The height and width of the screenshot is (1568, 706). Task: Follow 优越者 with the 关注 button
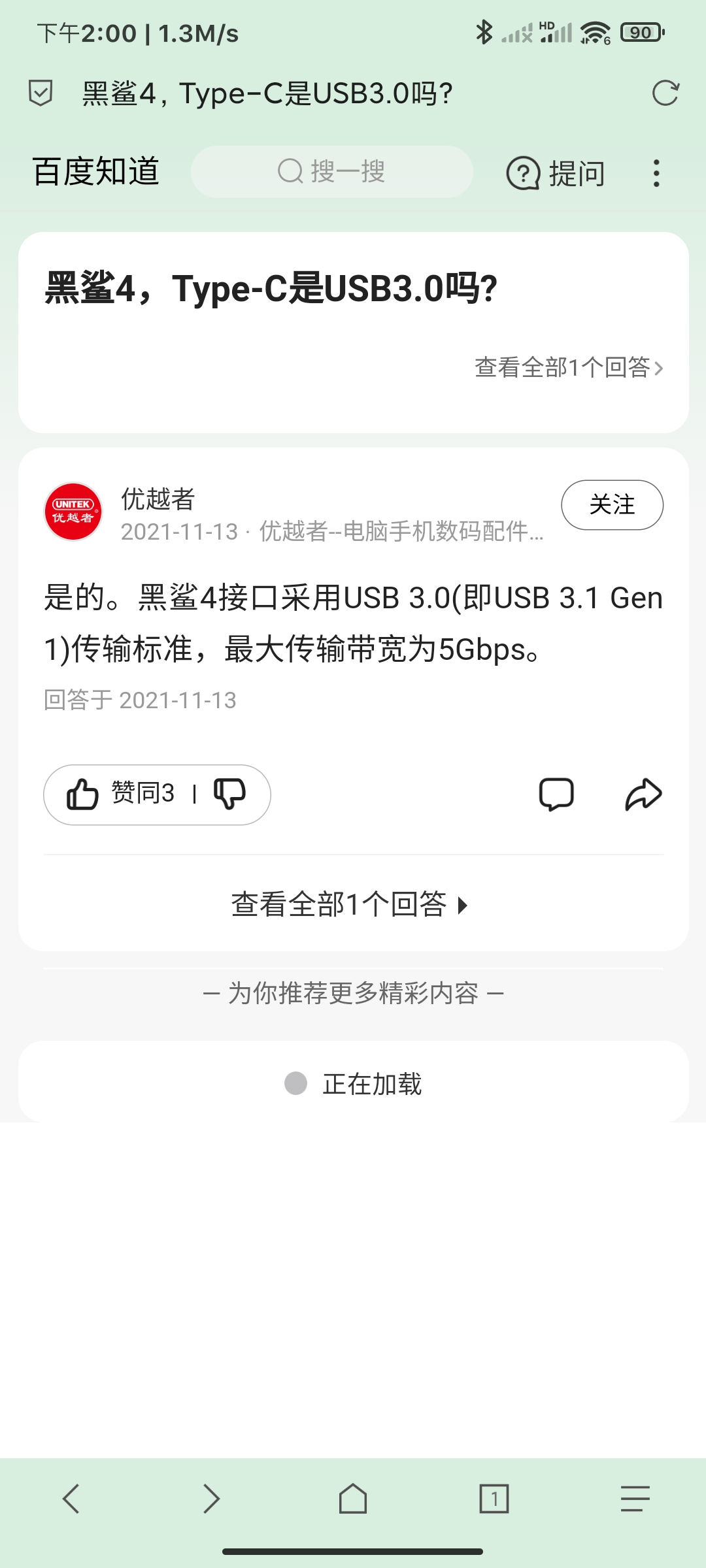coord(613,505)
